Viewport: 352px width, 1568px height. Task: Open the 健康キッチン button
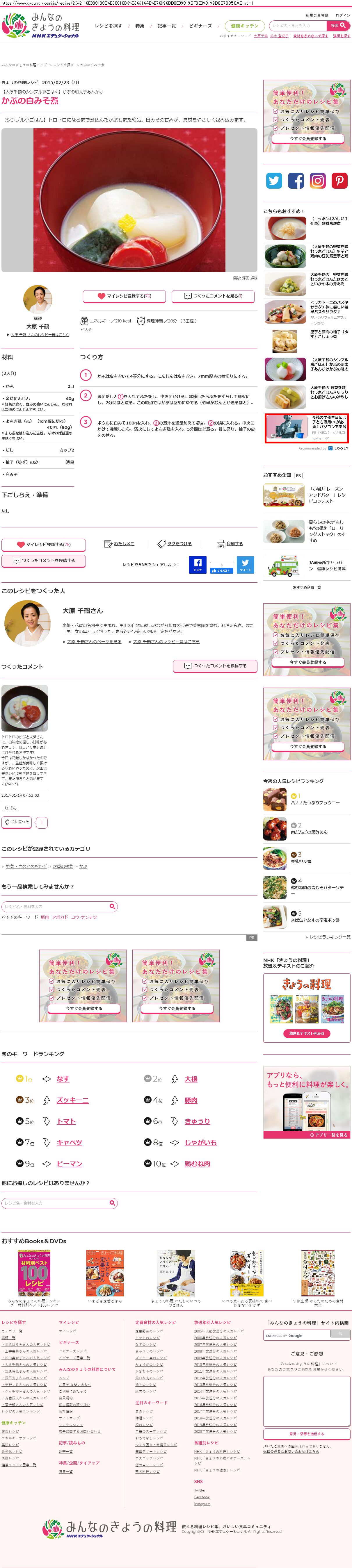point(245,26)
